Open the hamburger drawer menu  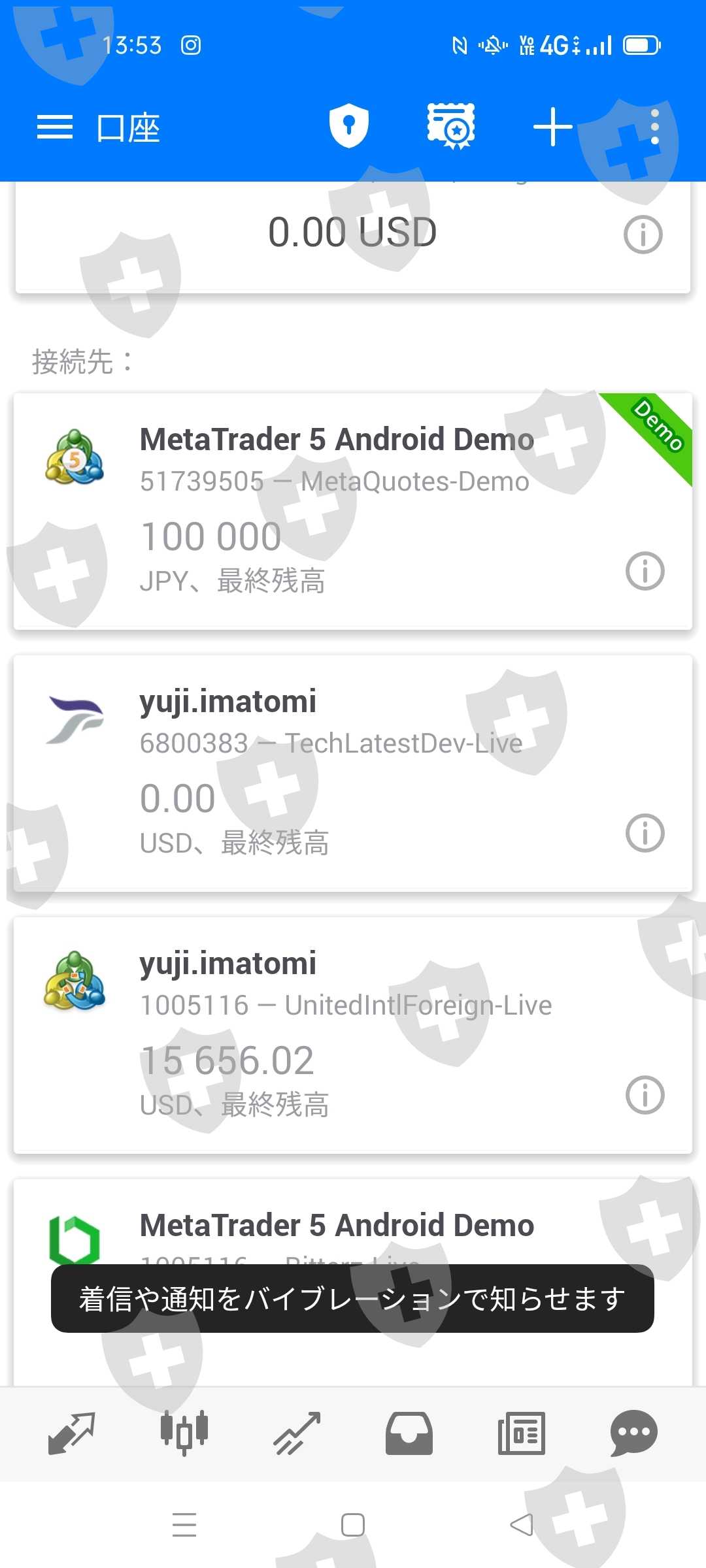[55, 127]
